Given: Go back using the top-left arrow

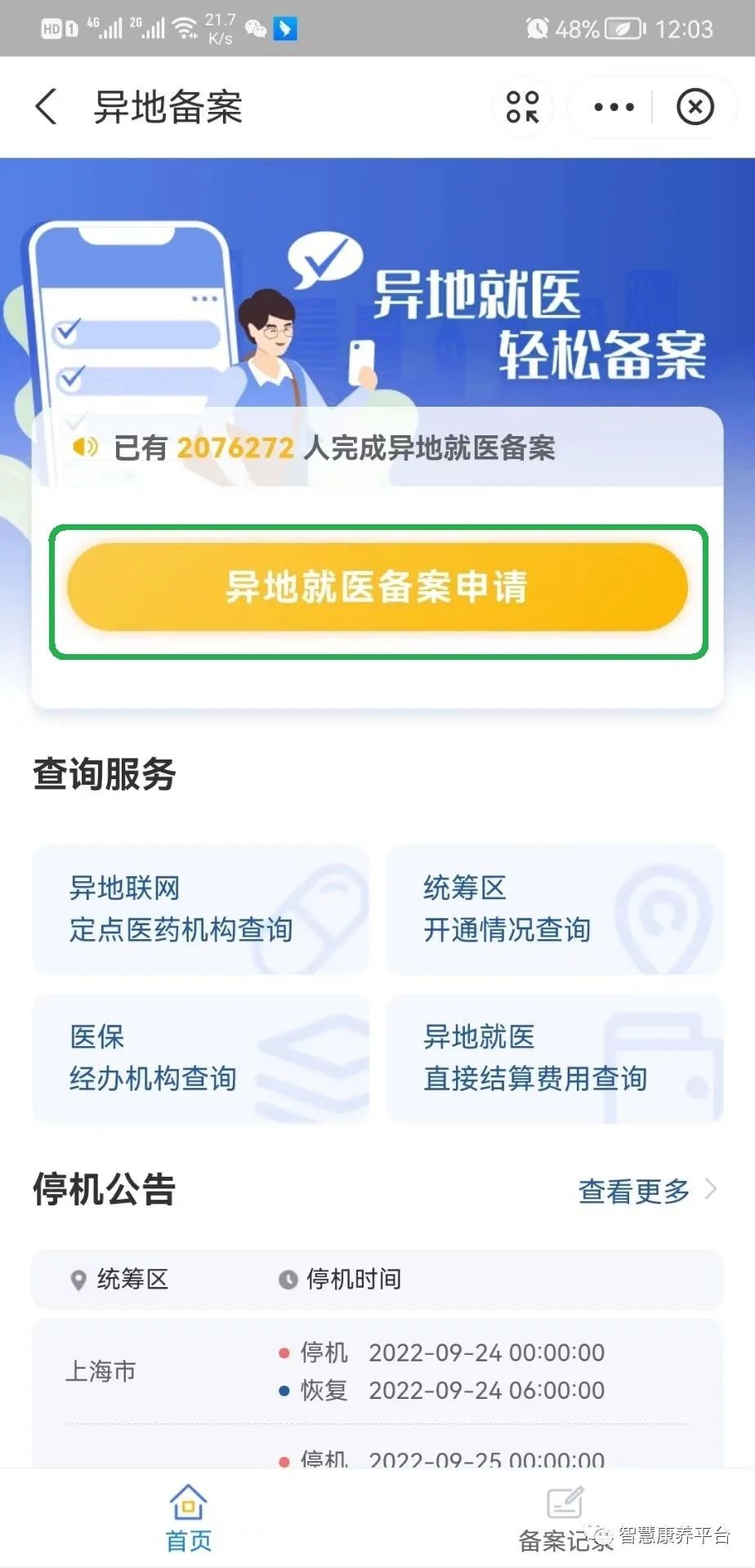Looking at the screenshot, I should (47, 107).
